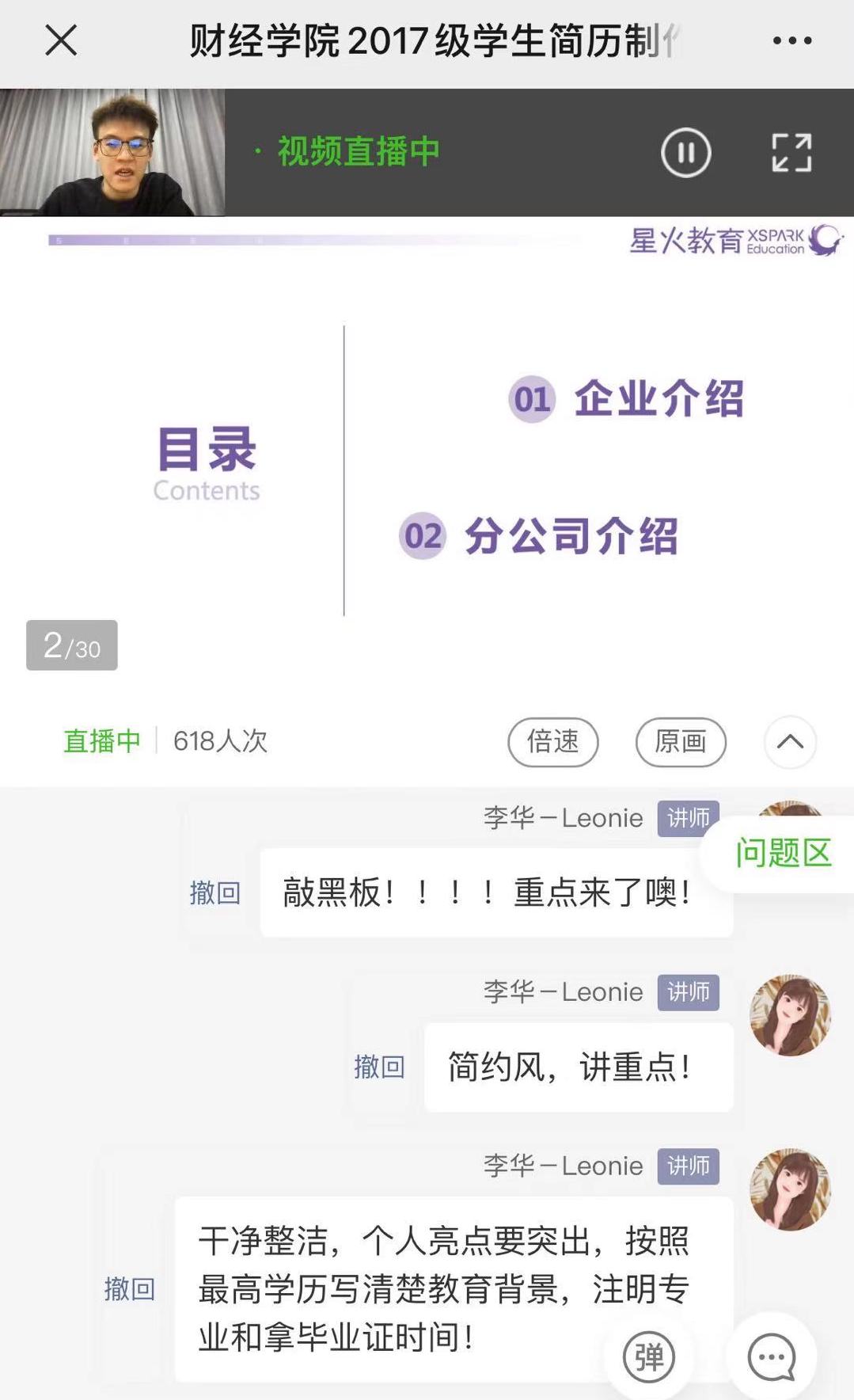
Task: Collapse the slide panel with the up chevron
Action: 790,742
